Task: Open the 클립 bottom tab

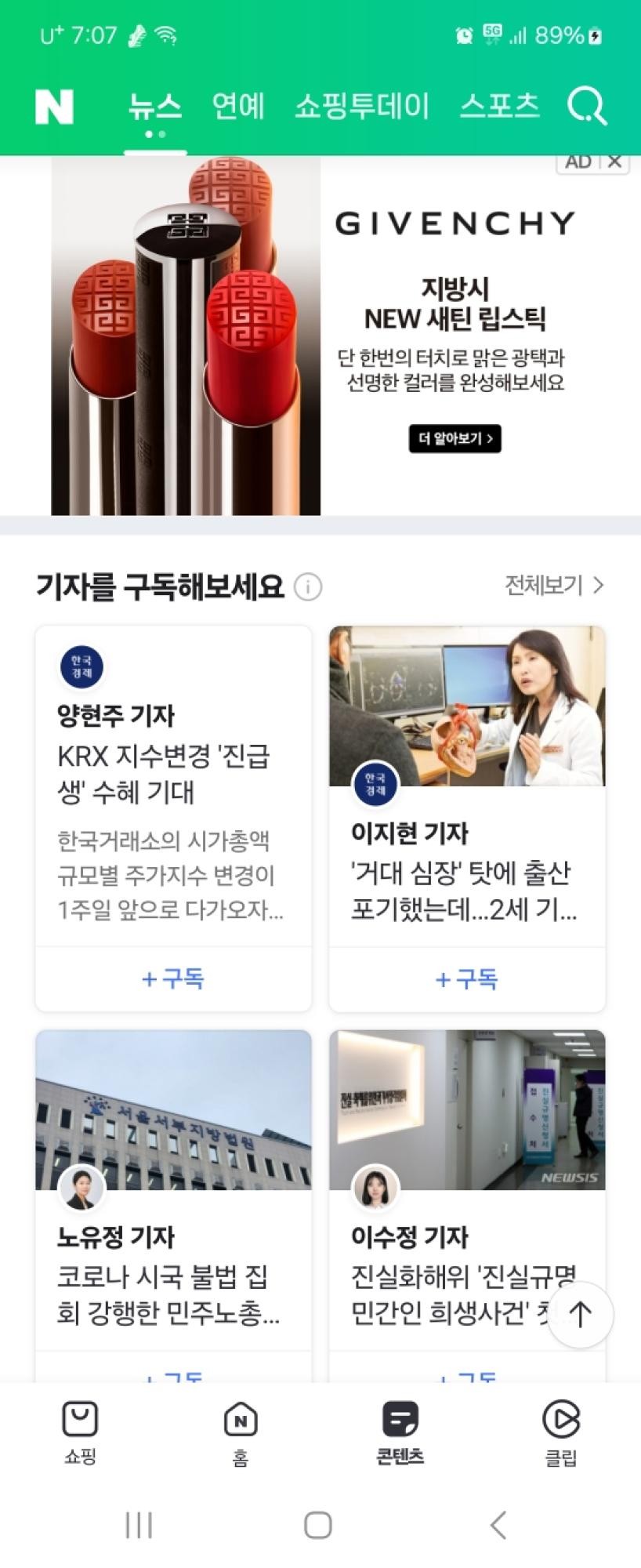Action: (561, 1432)
